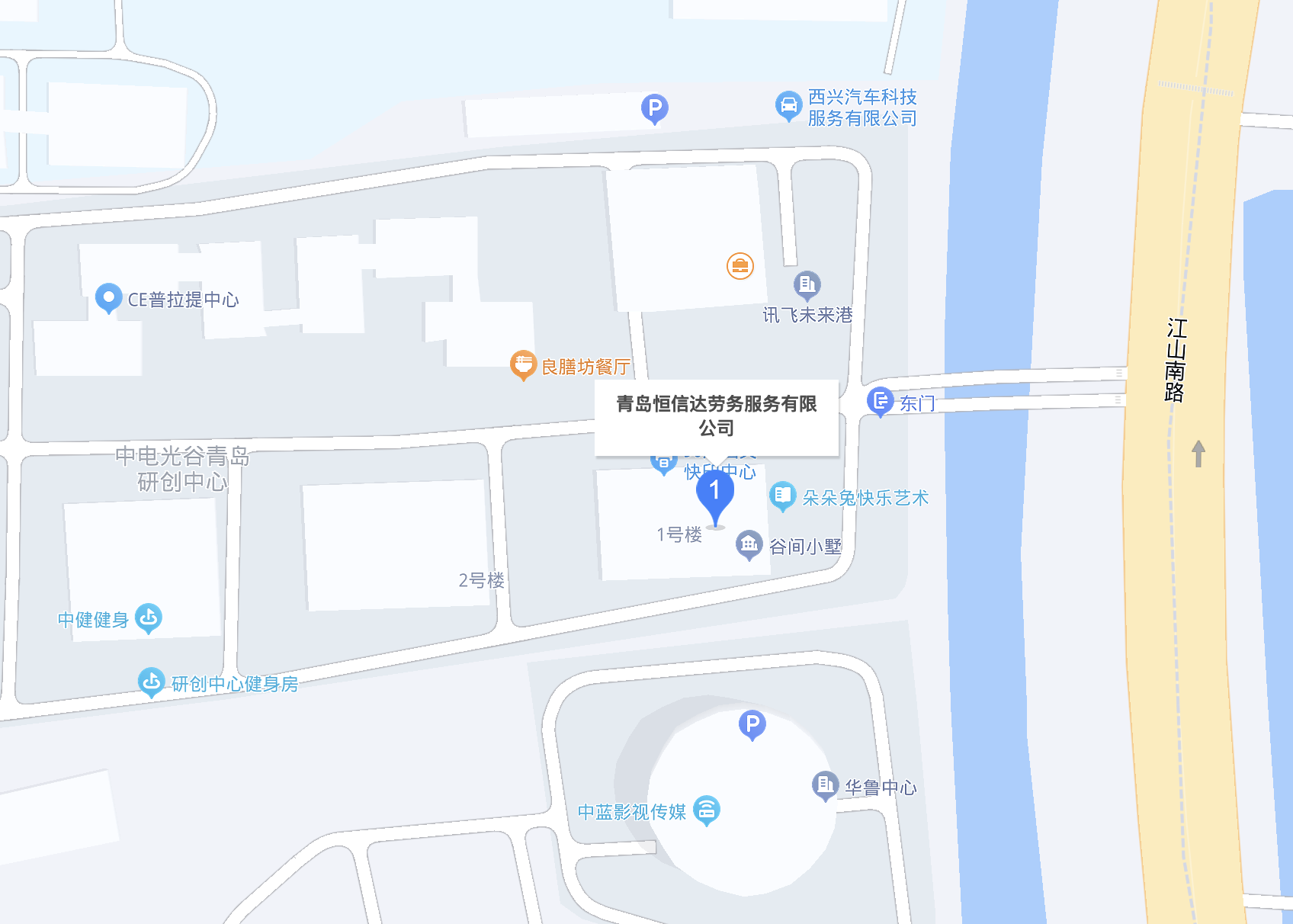Tap the parking icon near 西兴汽车科技
This screenshot has width=1293, height=924.
pos(654,108)
